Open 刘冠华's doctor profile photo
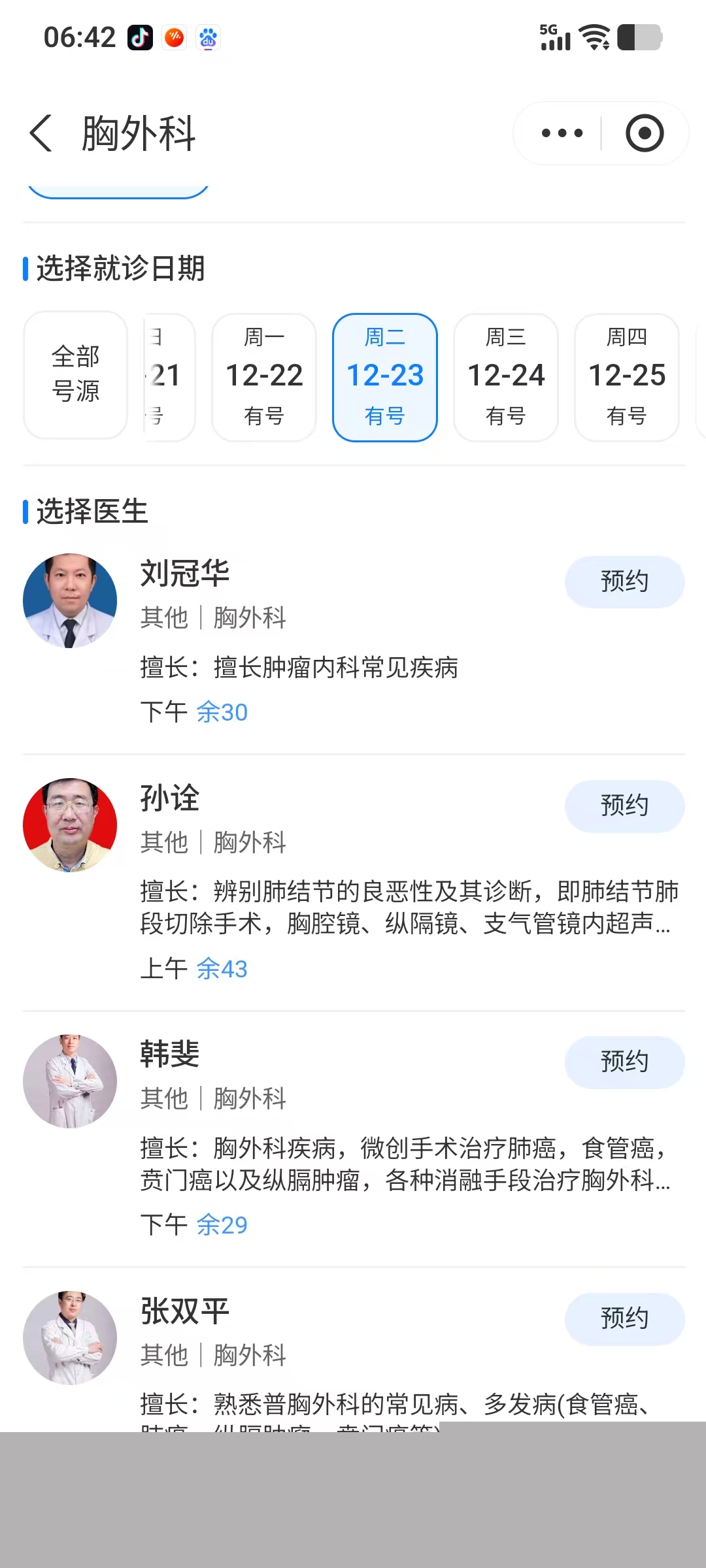 pos(70,600)
